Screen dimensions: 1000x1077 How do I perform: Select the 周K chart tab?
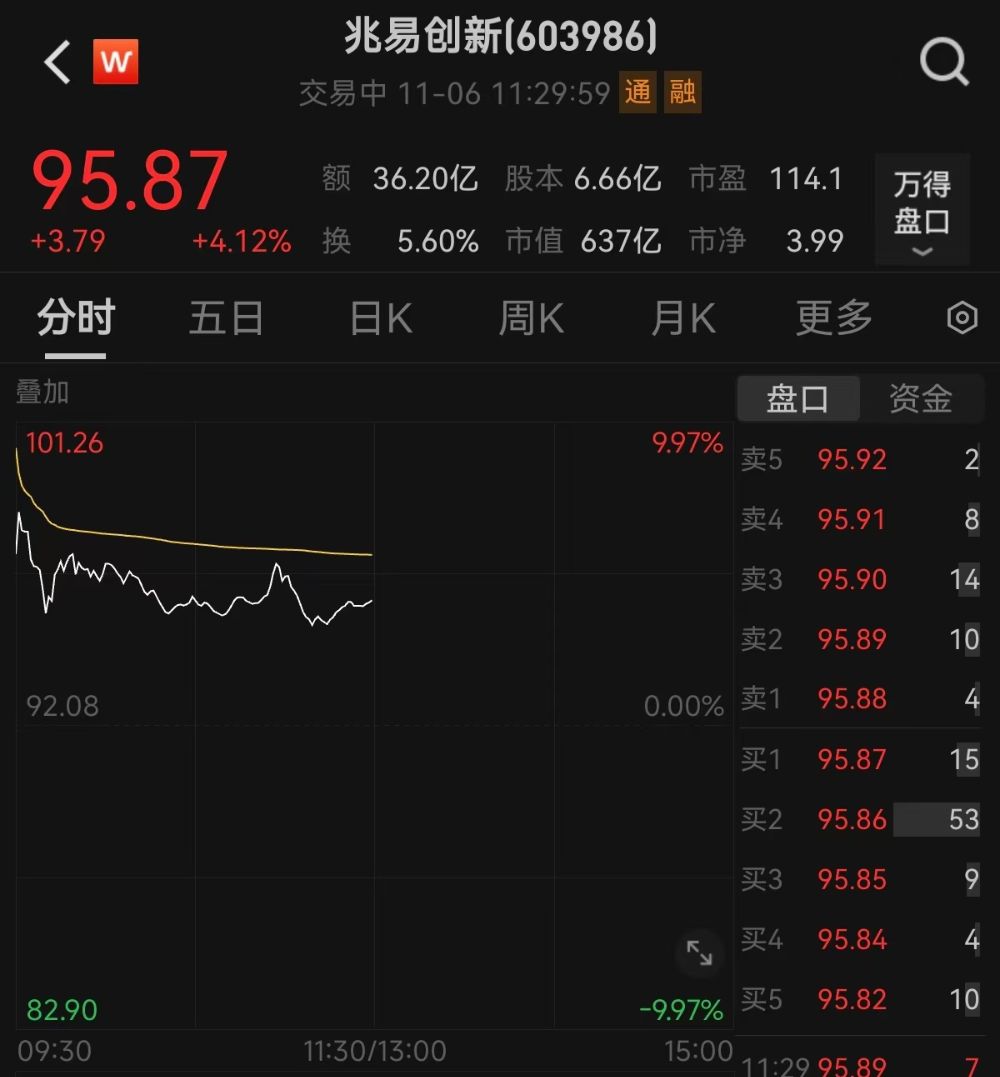[x=531, y=319]
